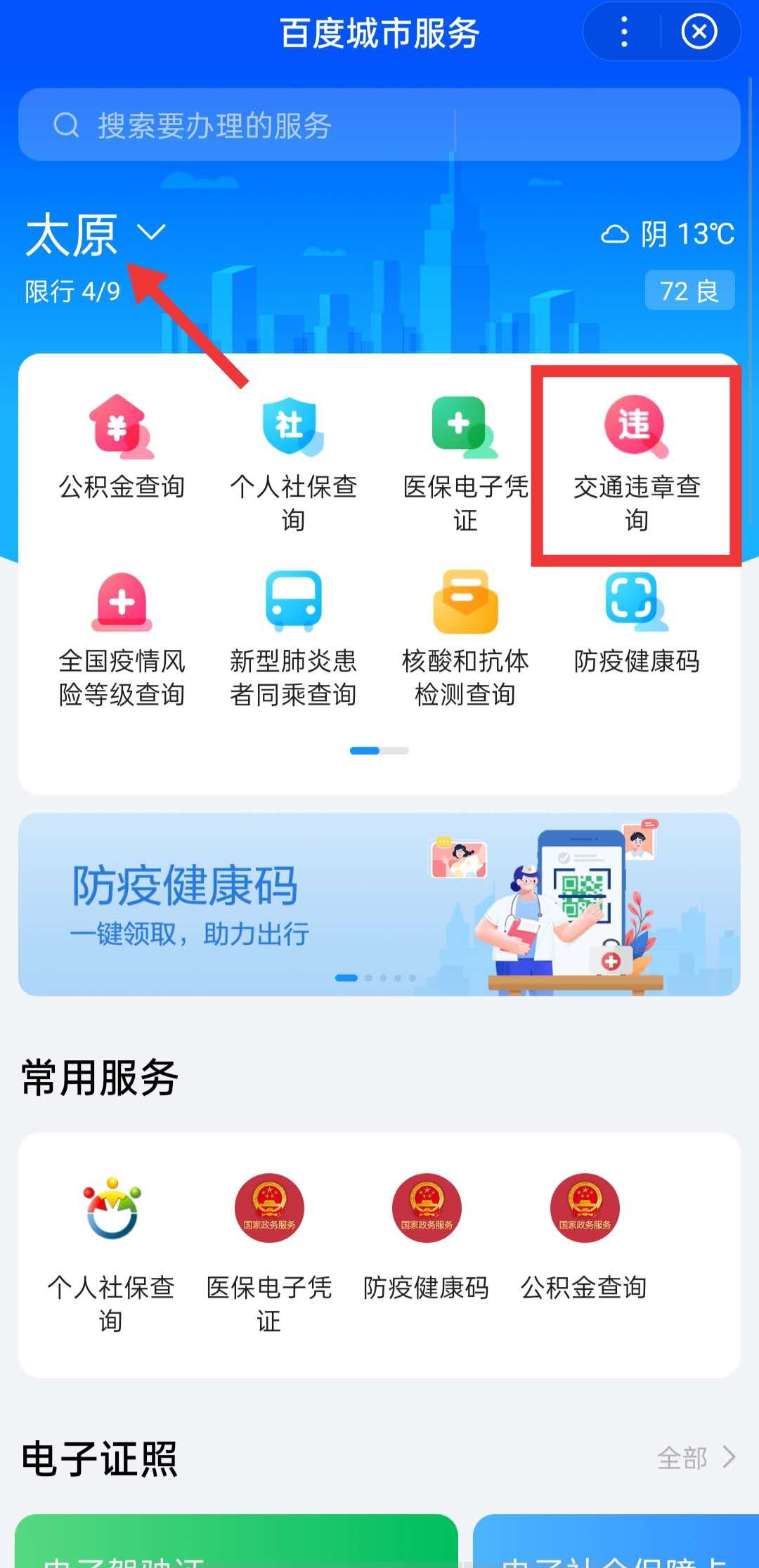Open 公积金查询 under 常用服务

coord(584,1236)
